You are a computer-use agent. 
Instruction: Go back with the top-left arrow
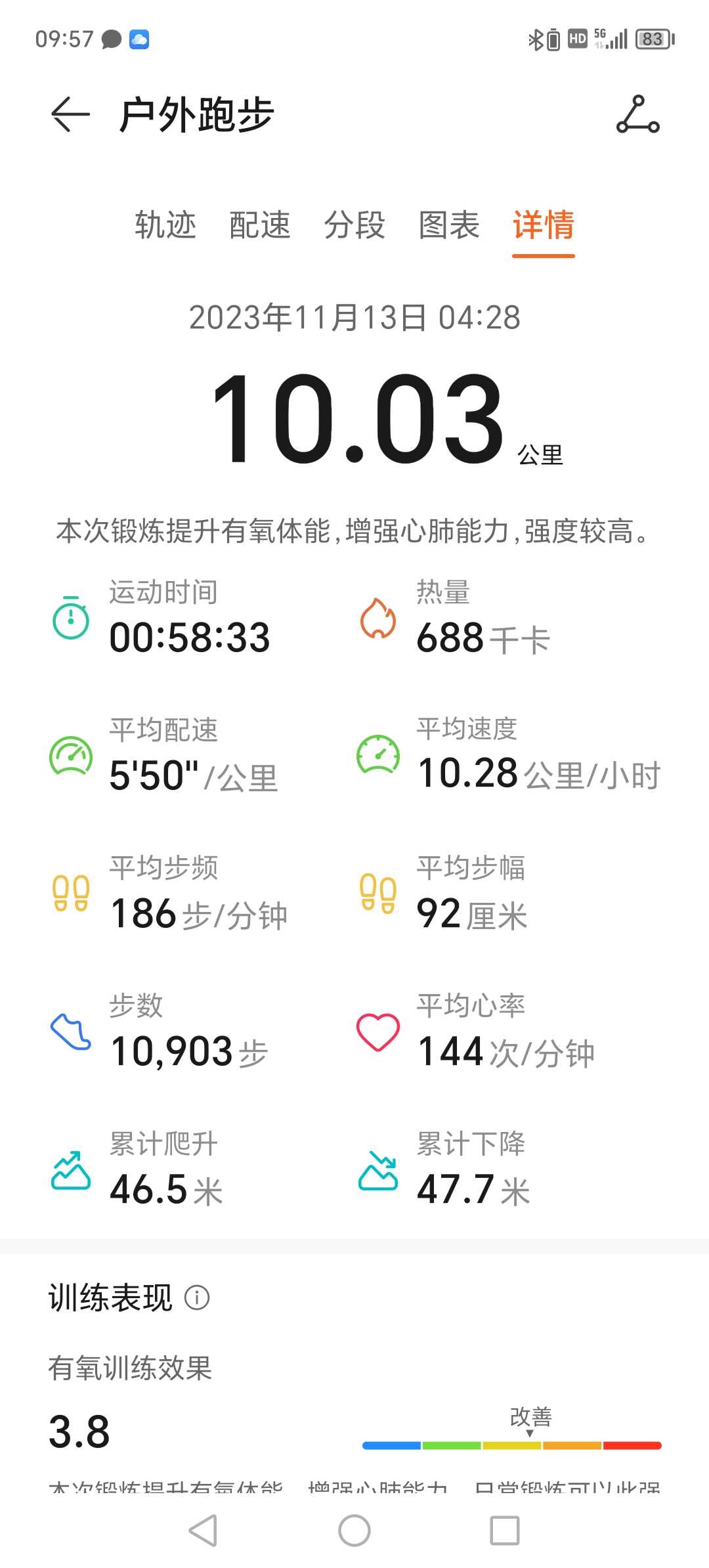[70, 114]
